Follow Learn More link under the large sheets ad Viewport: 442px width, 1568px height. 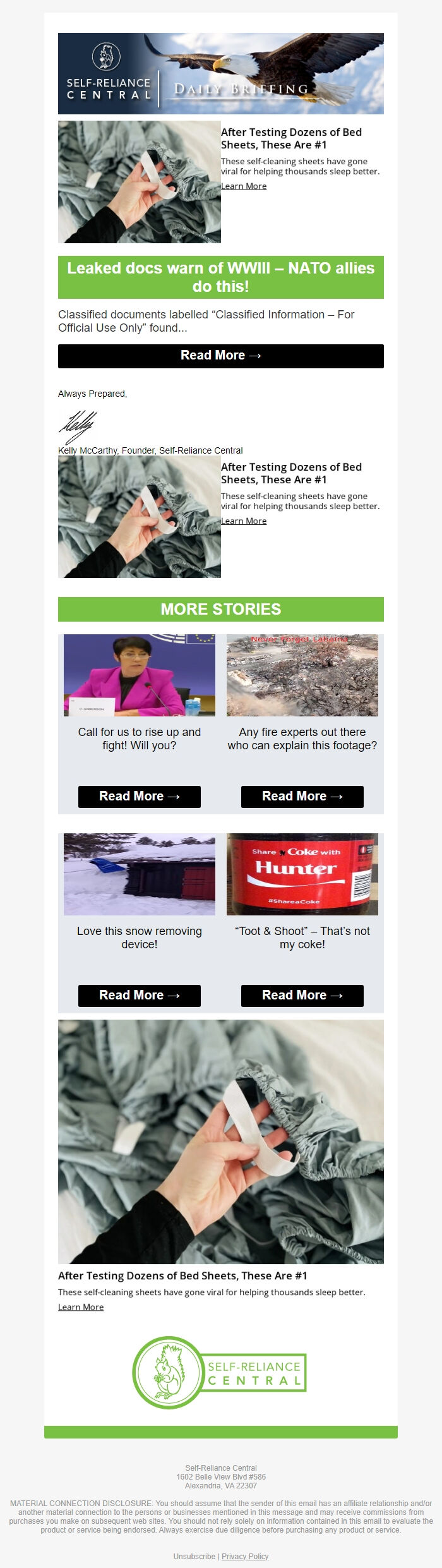click(x=81, y=1307)
